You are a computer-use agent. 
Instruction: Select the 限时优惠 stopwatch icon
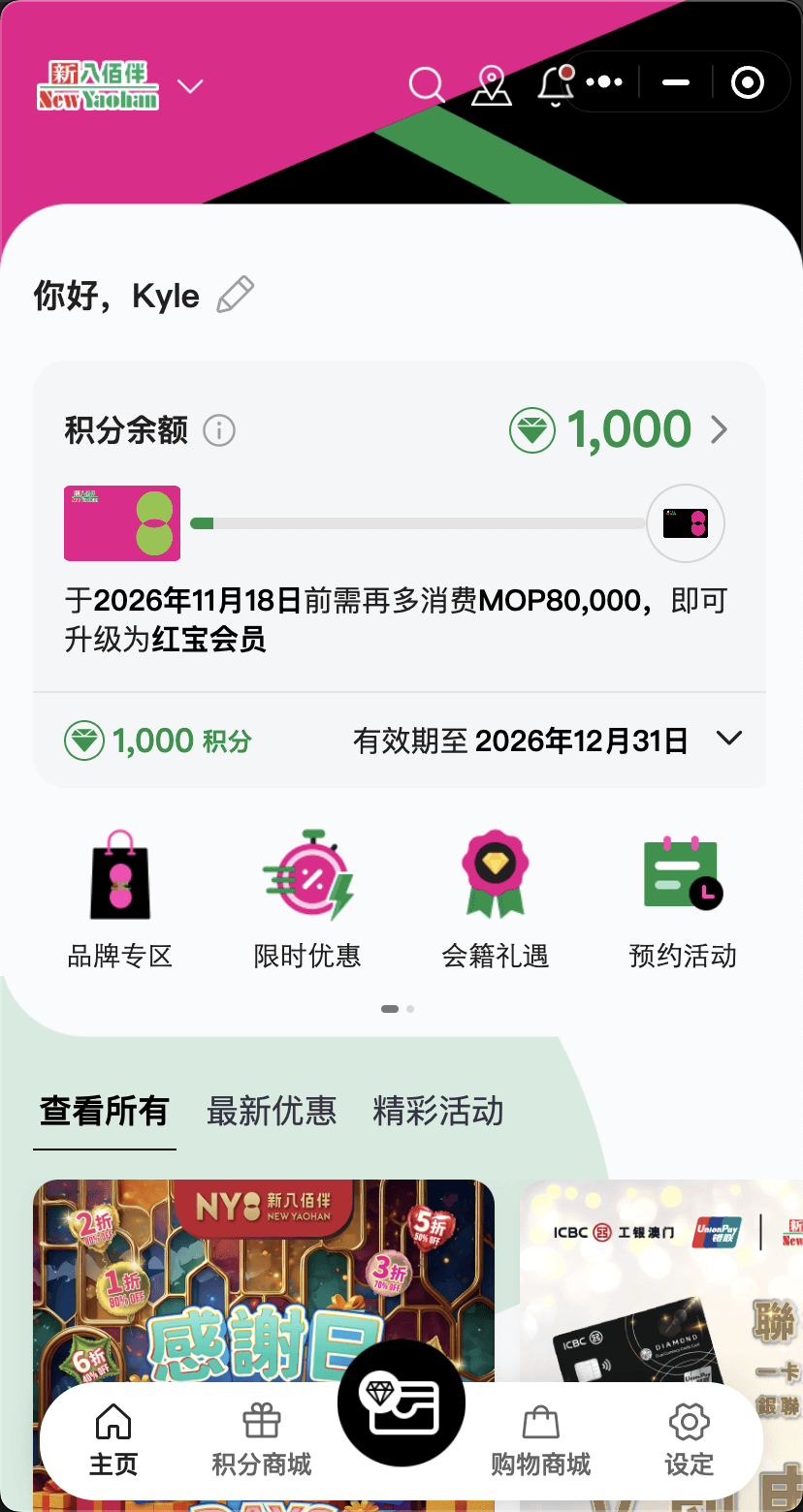308,875
